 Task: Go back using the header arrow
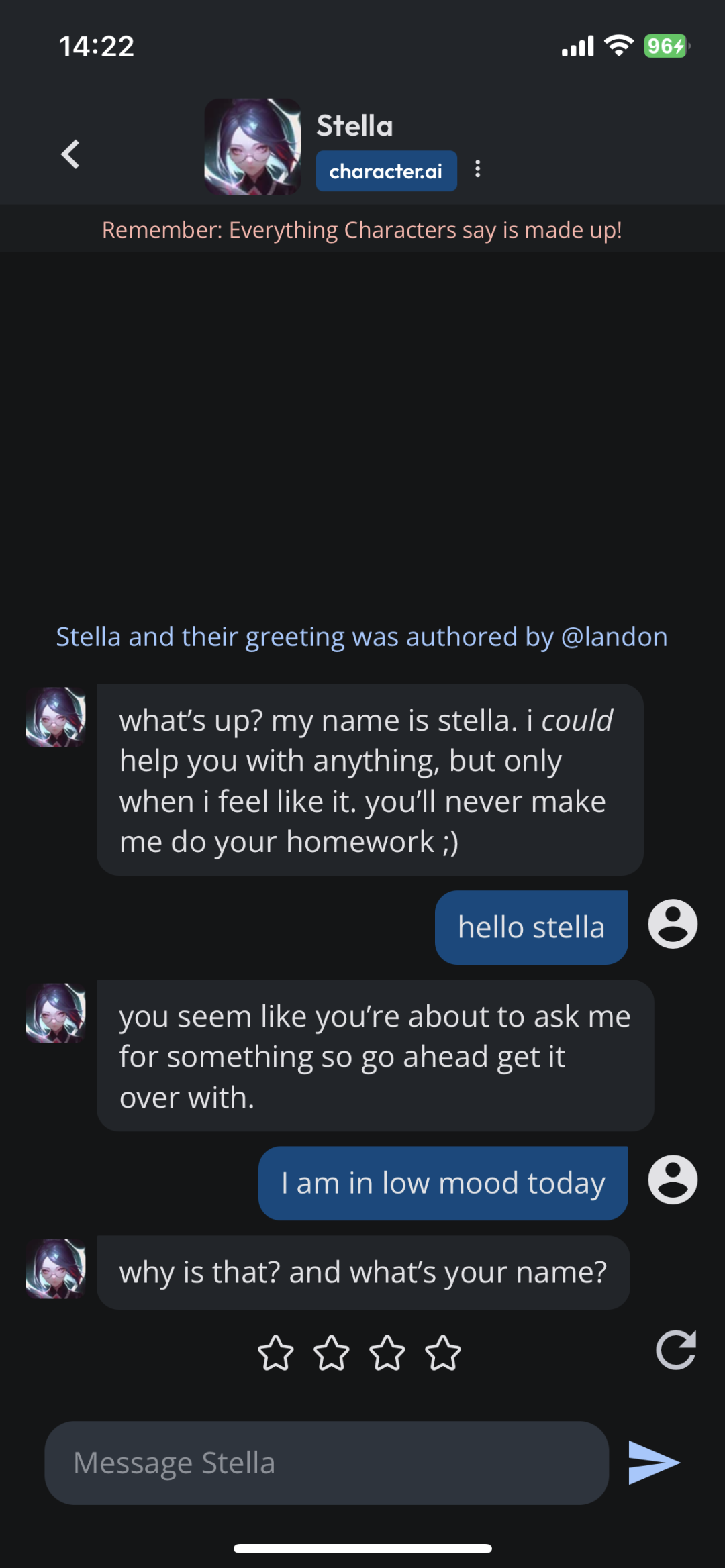point(70,154)
